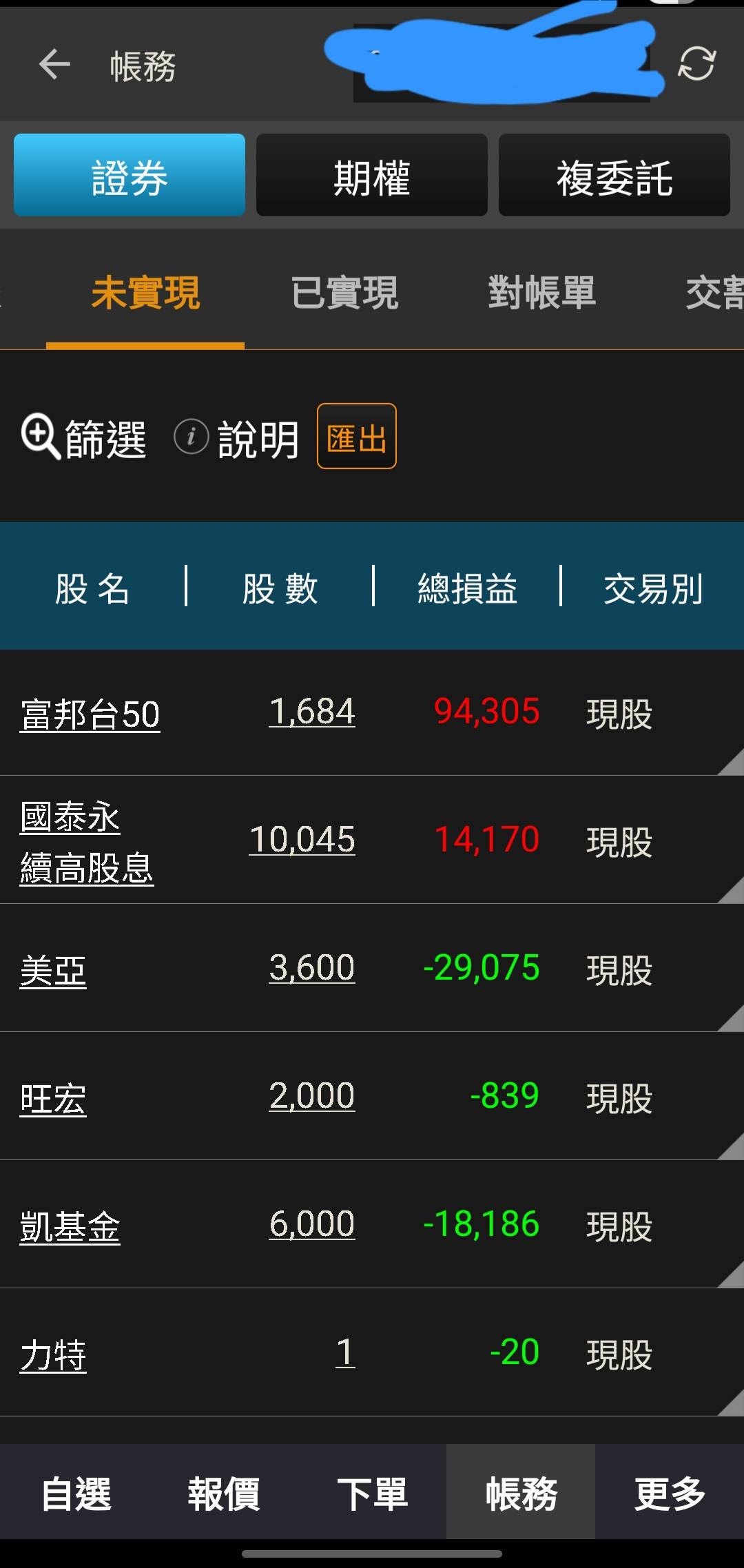Open the 旺宏 stock link
This screenshot has width=744, height=1568.
tap(53, 1098)
